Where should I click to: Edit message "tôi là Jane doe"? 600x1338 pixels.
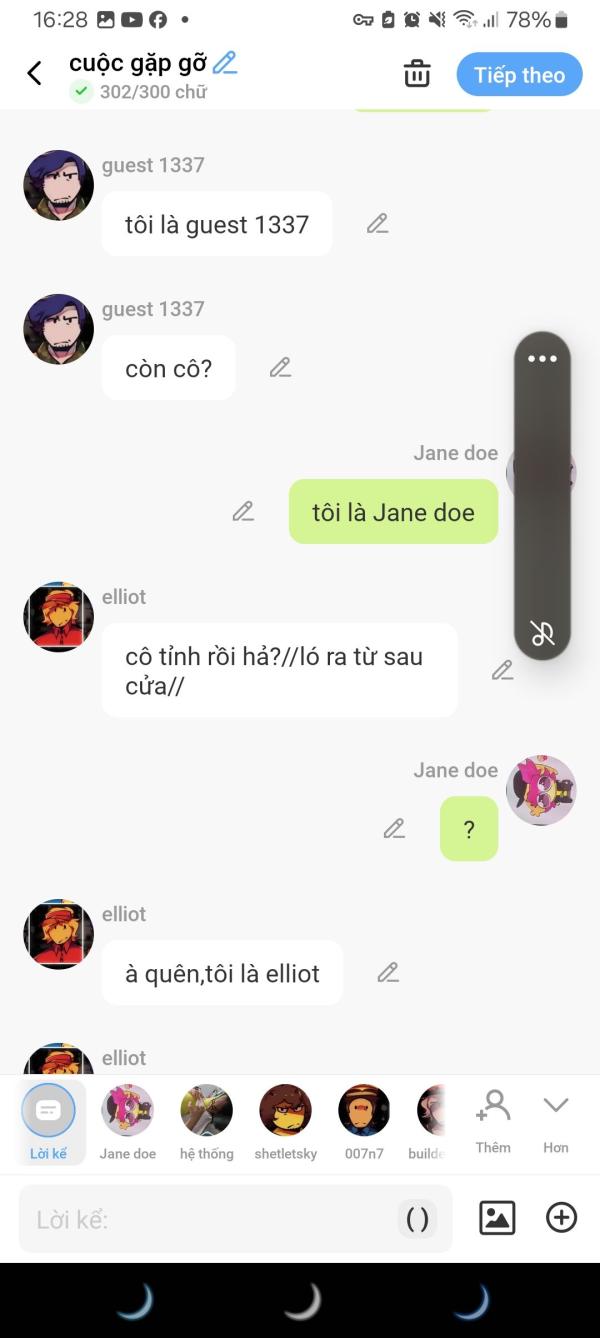click(243, 512)
